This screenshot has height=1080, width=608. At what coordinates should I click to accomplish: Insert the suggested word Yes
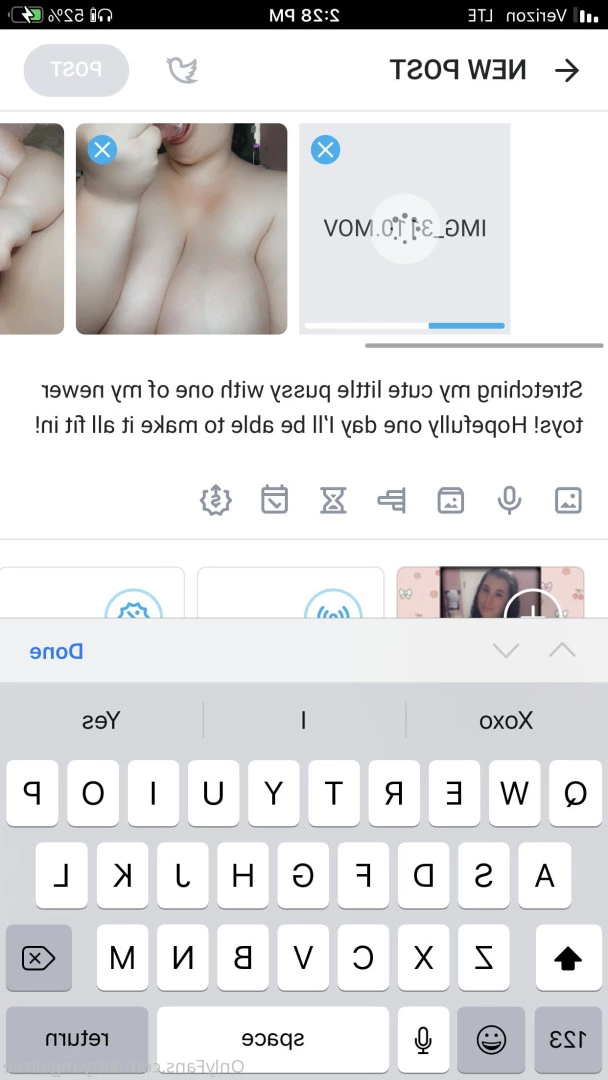[x=101, y=720]
